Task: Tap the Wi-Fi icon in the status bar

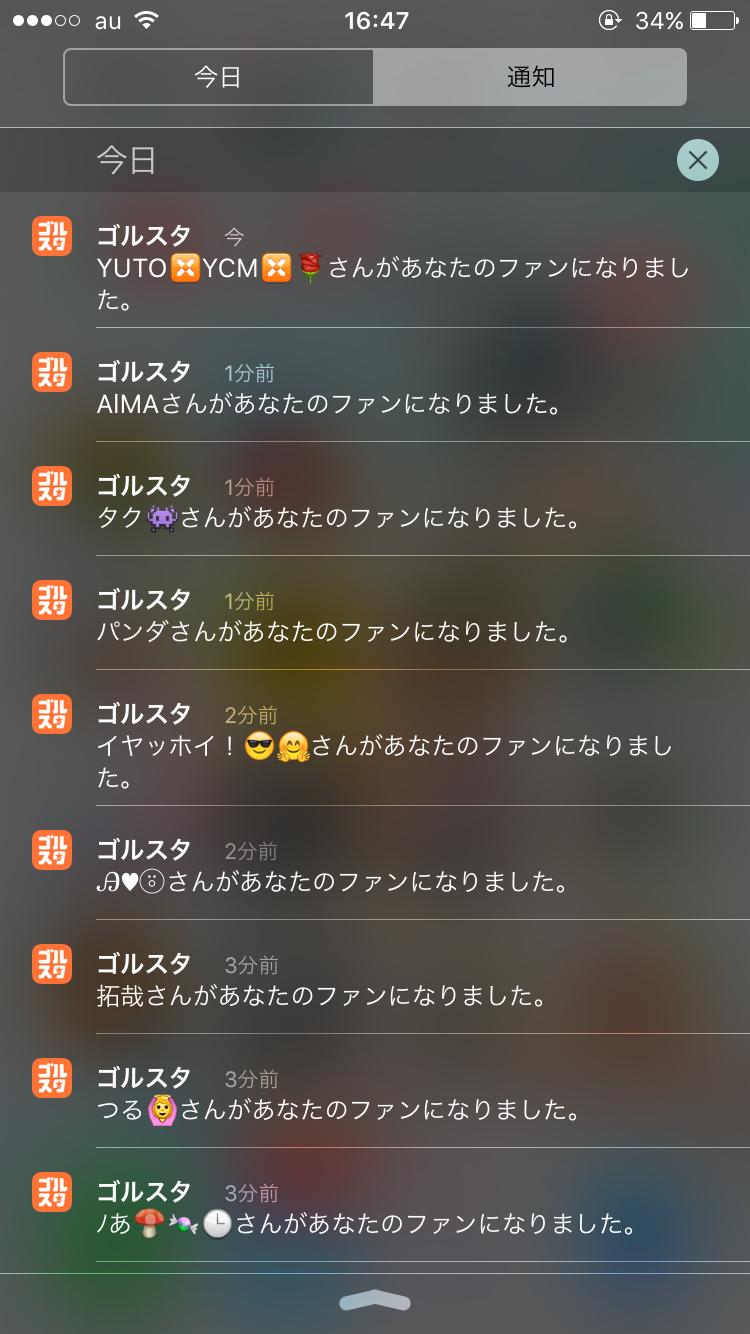Action: pos(145,18)
